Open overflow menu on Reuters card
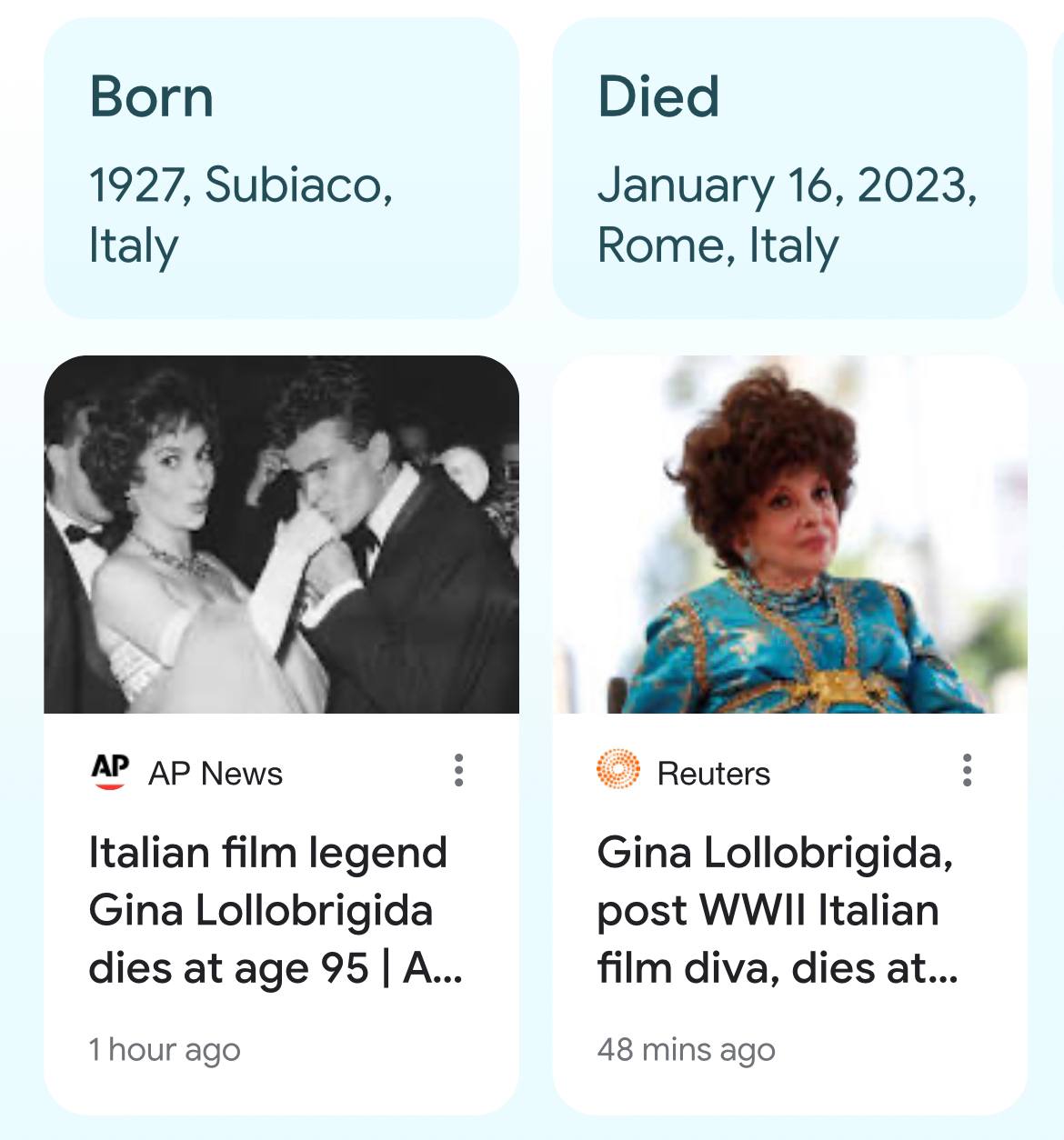The width and height of the screenshot is (1064, 1140). click(967, 770)
